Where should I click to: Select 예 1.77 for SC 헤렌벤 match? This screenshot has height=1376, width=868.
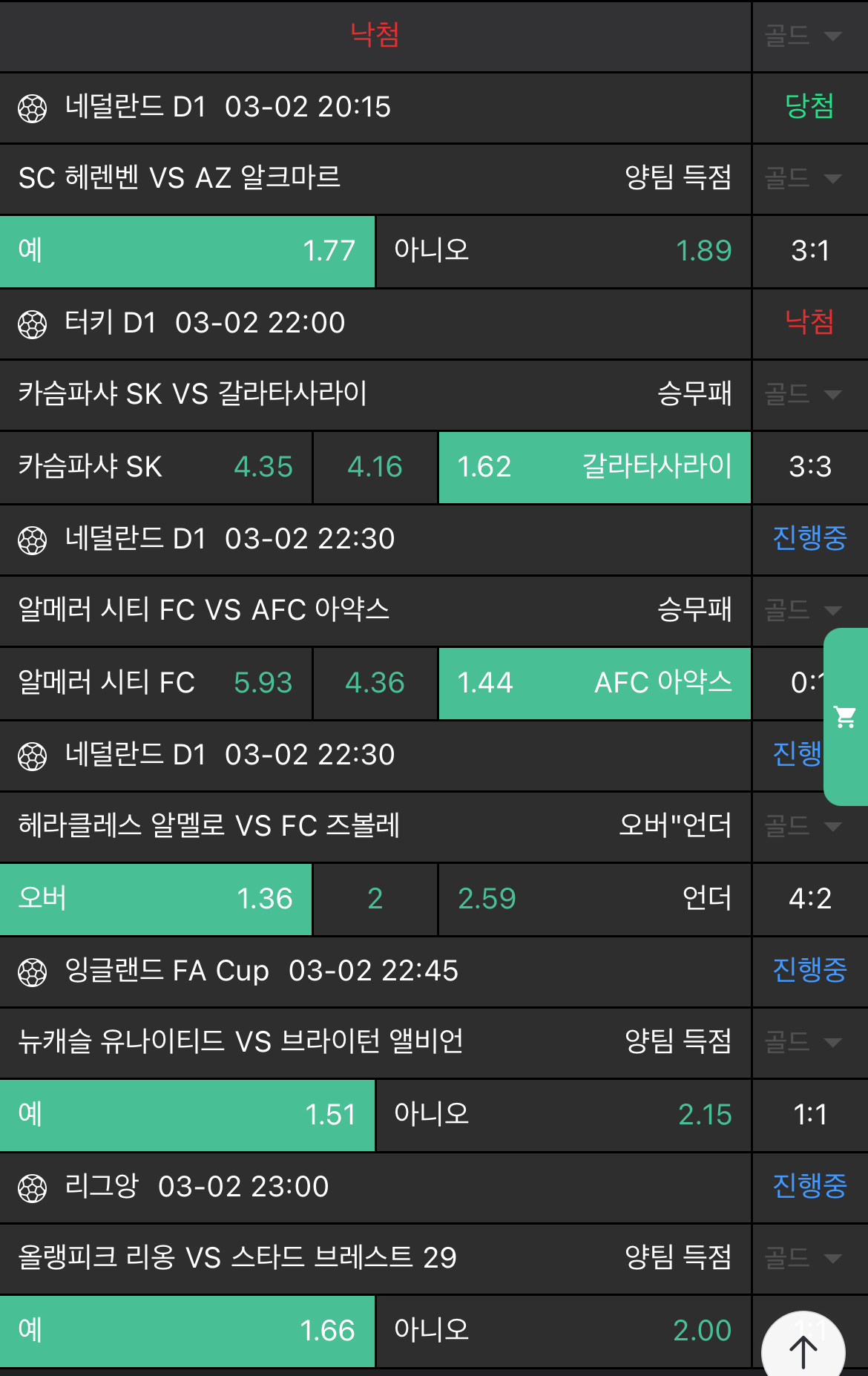187,251
